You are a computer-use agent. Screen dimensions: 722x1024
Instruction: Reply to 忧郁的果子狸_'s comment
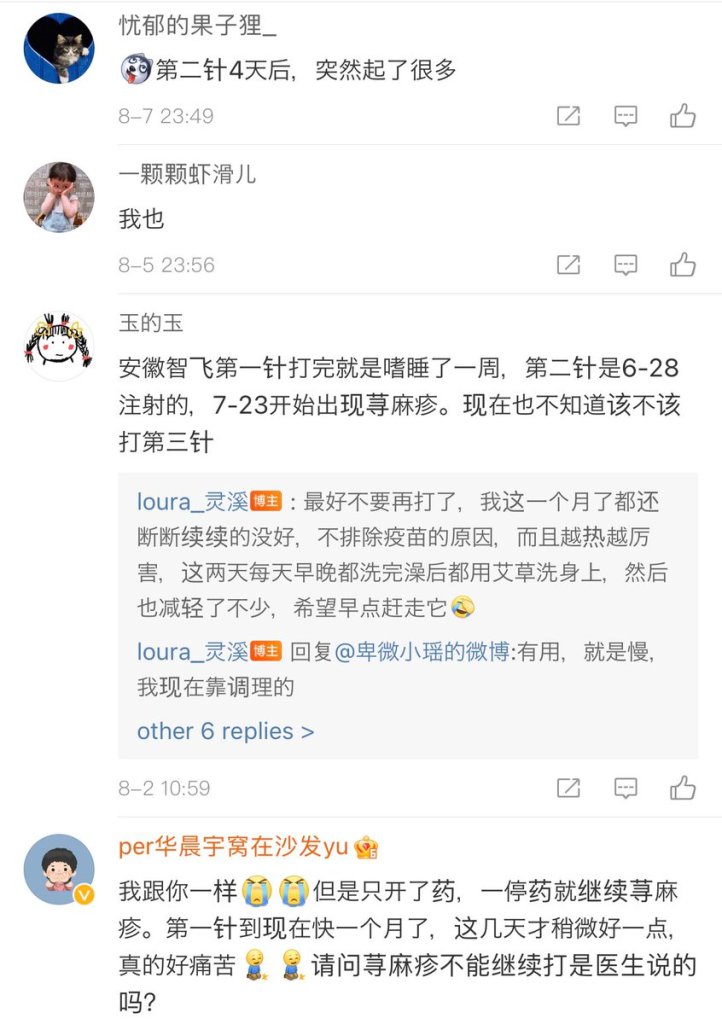626,116
